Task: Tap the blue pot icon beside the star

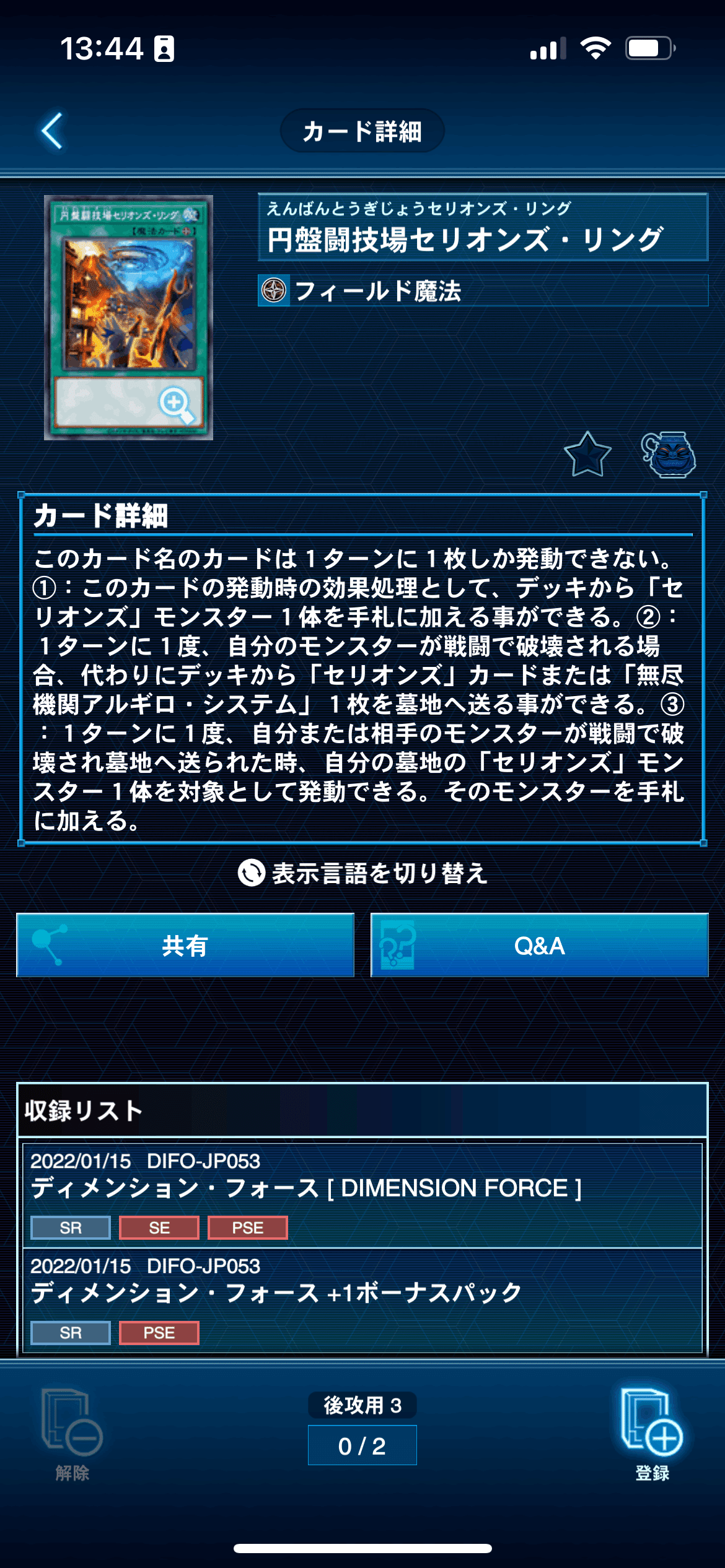Action: tap(668, 455)
